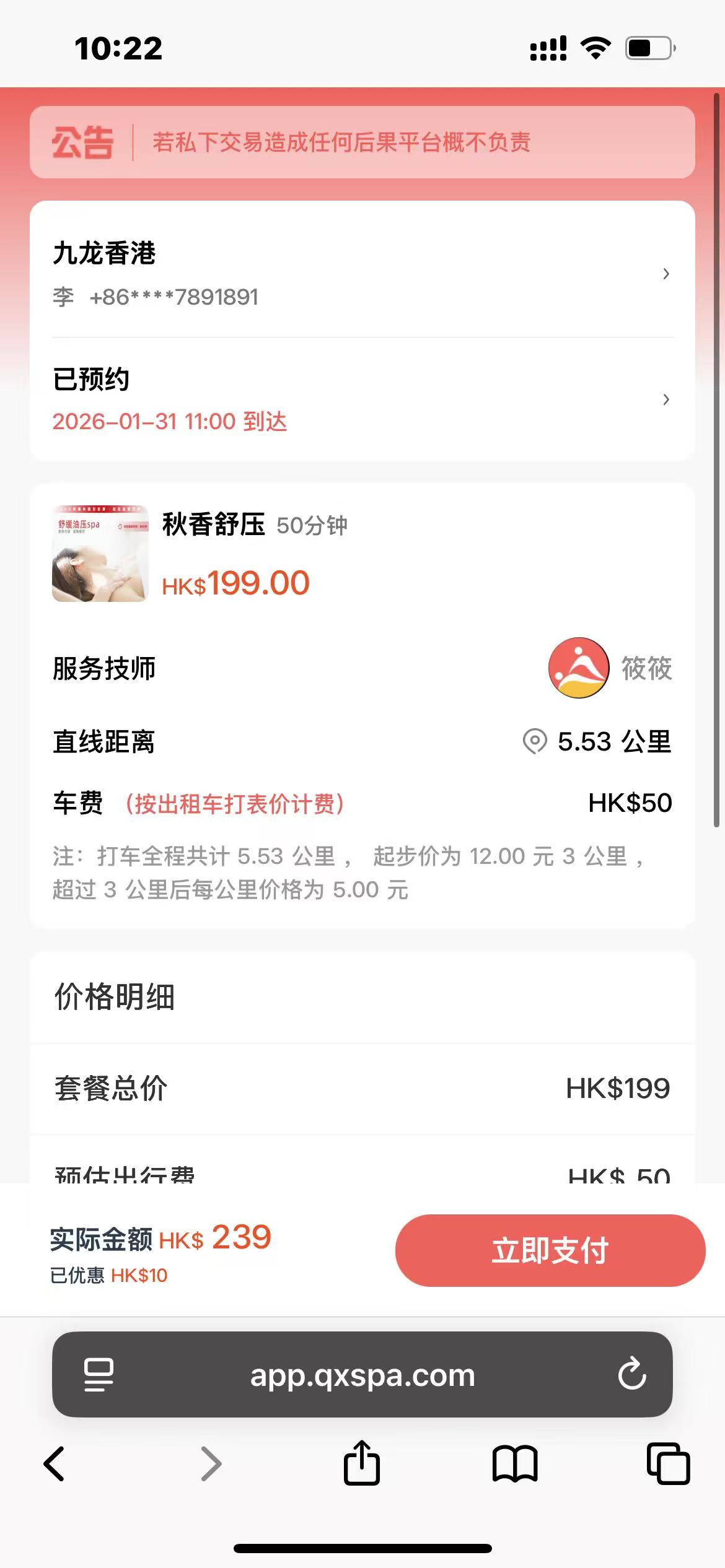This screenshot has height=1568, width=725.
Task: Open the page settings icon in address bar
Action: (99, 1375)
